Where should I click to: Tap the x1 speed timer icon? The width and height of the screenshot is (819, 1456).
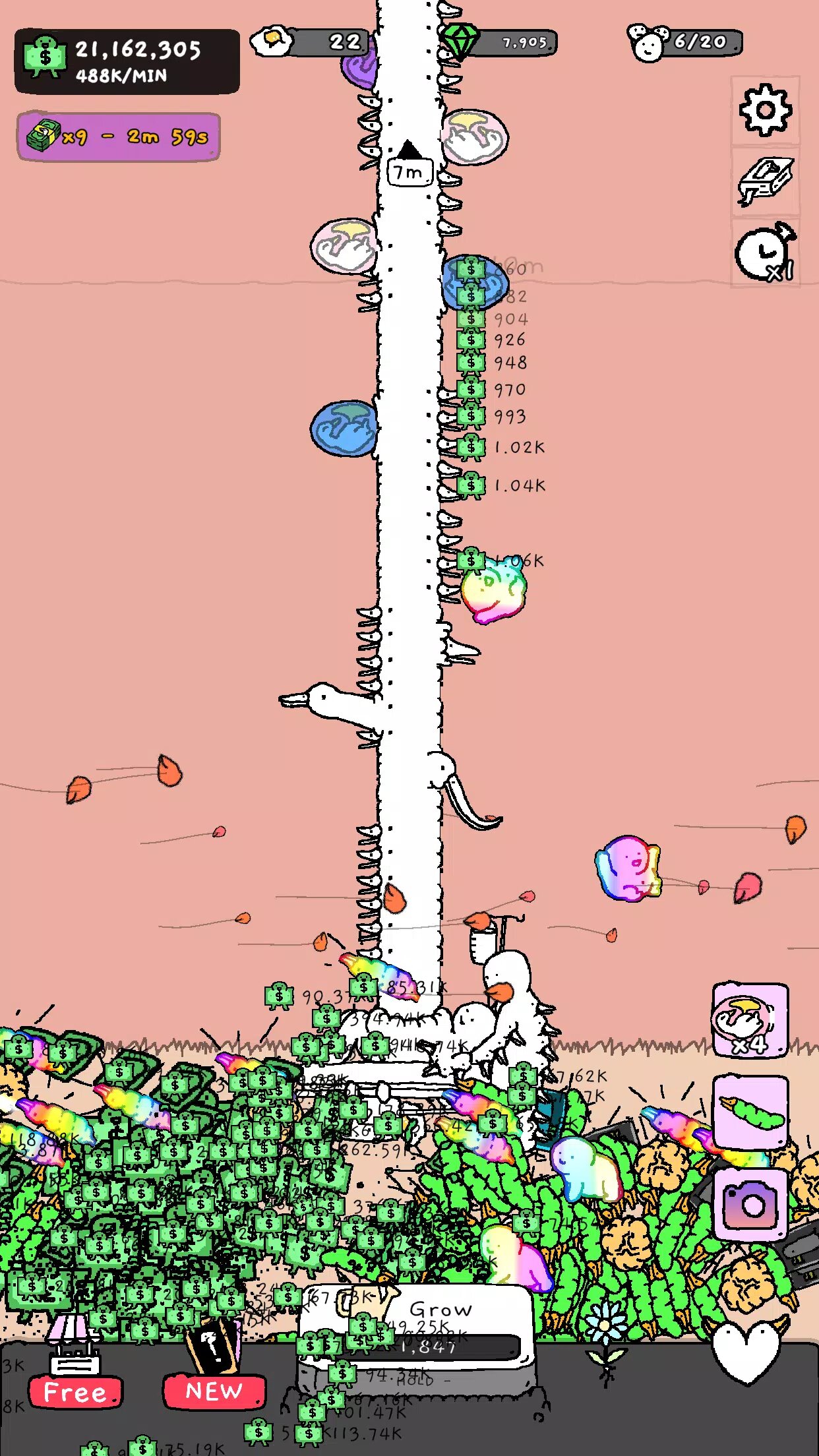tap(765, 254)
